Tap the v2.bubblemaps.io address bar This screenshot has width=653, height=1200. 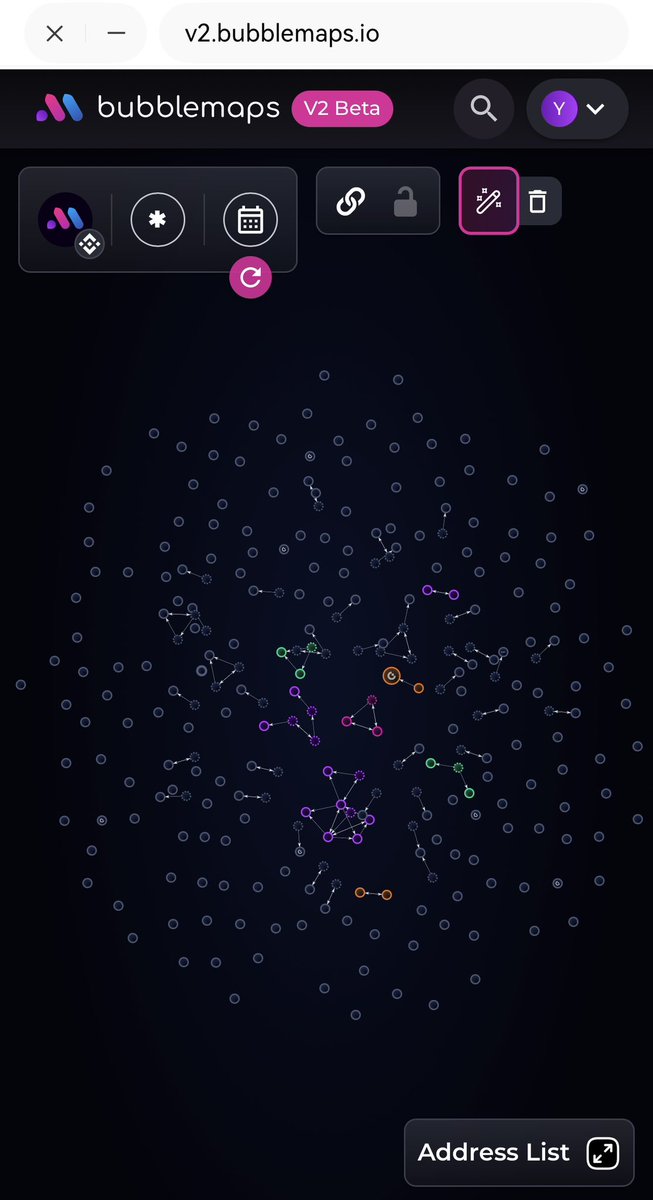[392, 33]
